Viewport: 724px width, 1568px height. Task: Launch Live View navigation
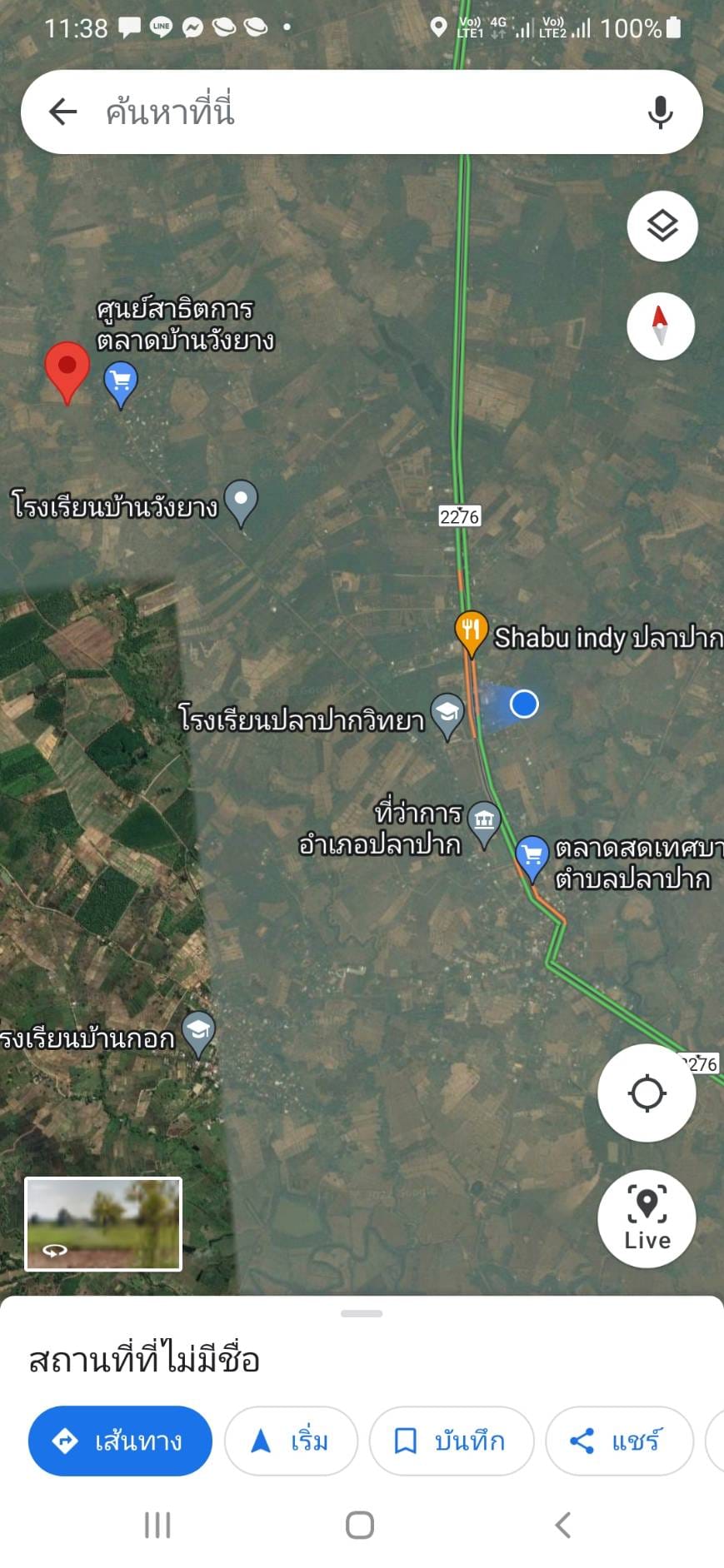[x=647, y=1218]
